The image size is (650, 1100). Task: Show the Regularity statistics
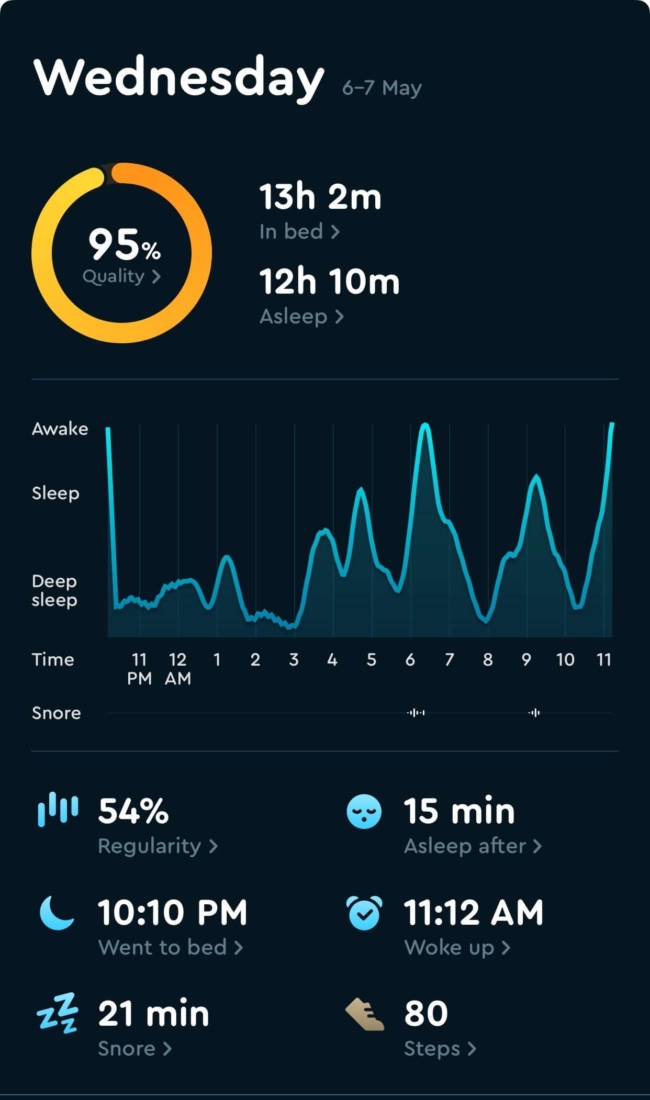coord(157,846)
